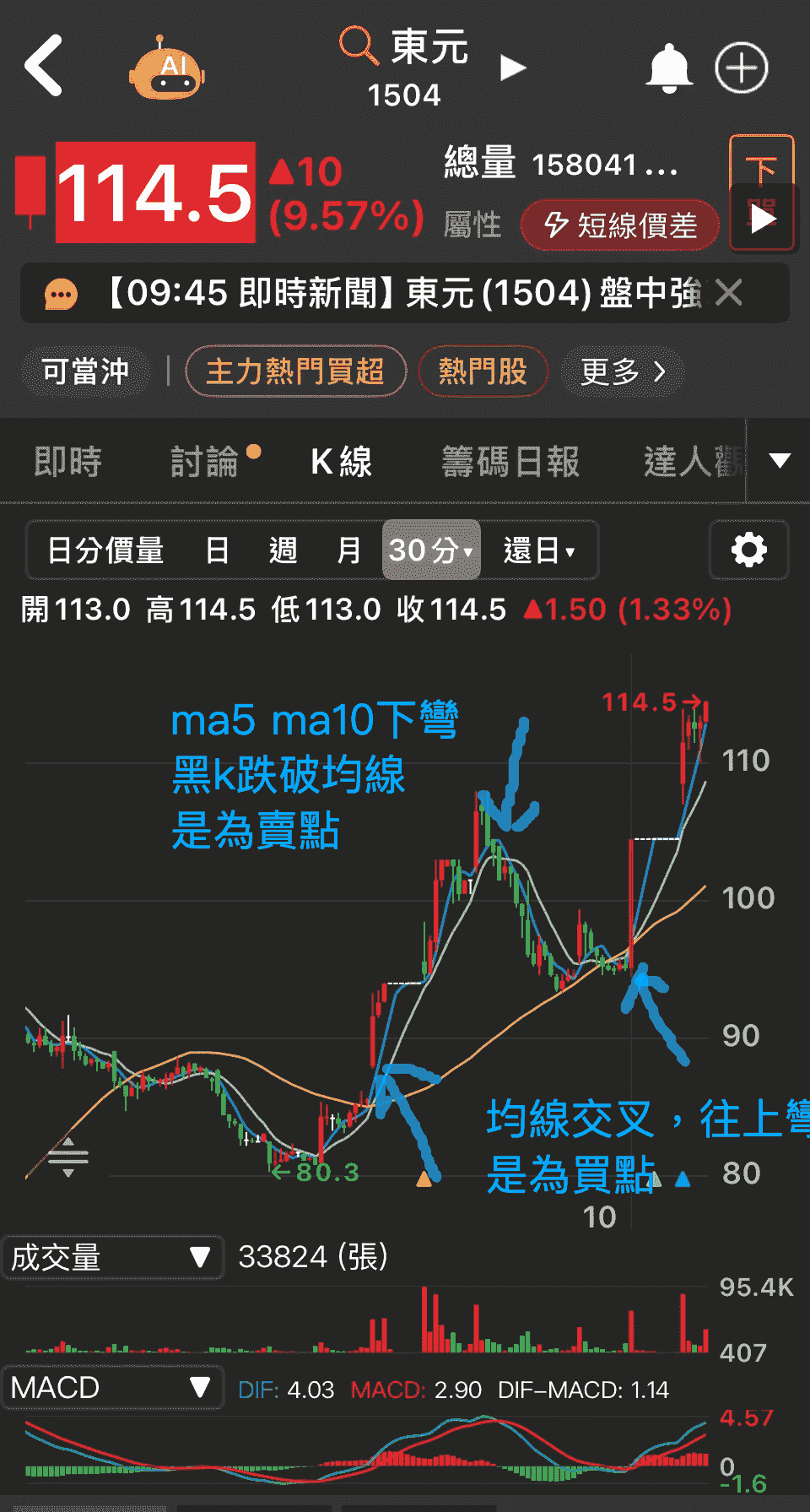Expand the tab list dropdown arrow
Image resolution: width=810 pixels, height=1512 pixels.
(x=780, y=461)
